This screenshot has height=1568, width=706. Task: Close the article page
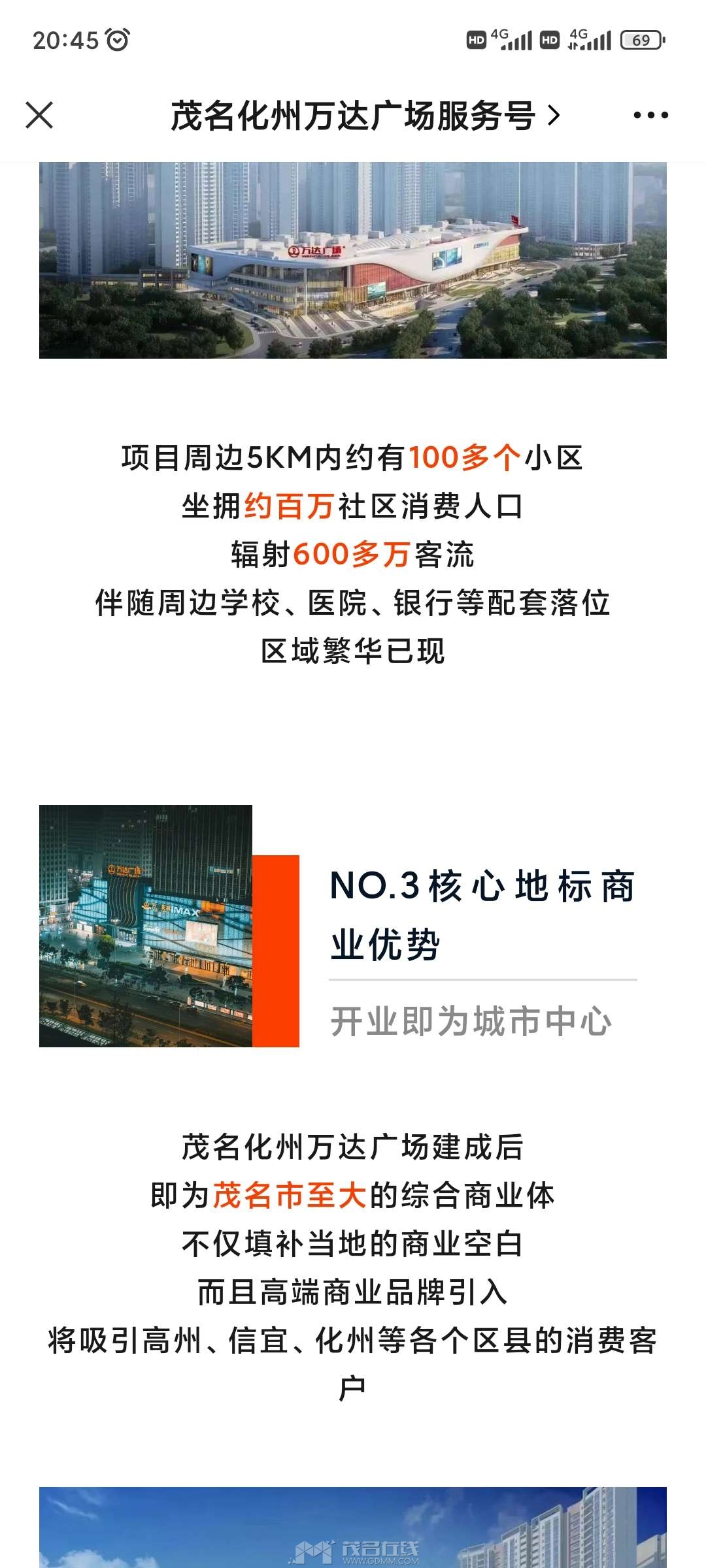pyautogui.click(x=39, y=116)
